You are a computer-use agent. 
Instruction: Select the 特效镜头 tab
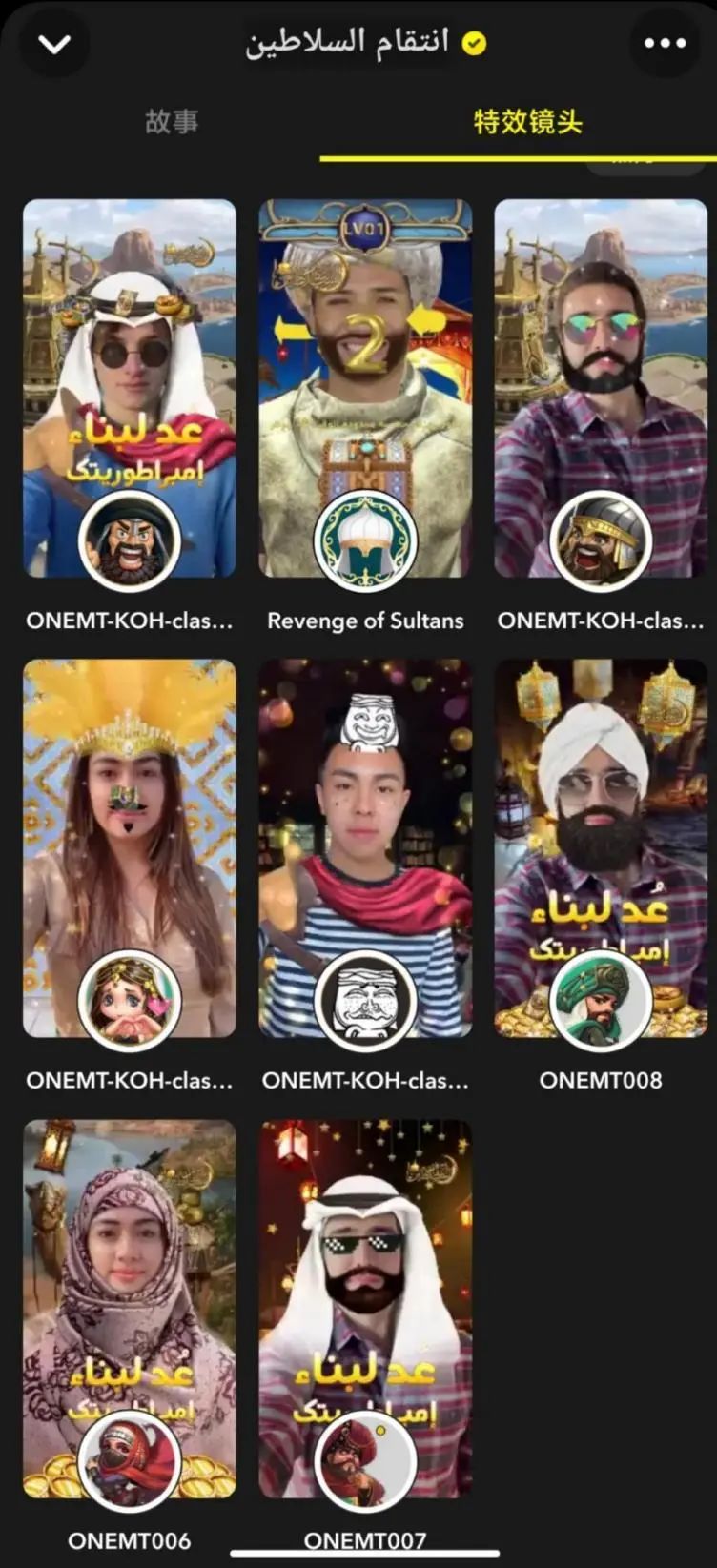(527, 122)
